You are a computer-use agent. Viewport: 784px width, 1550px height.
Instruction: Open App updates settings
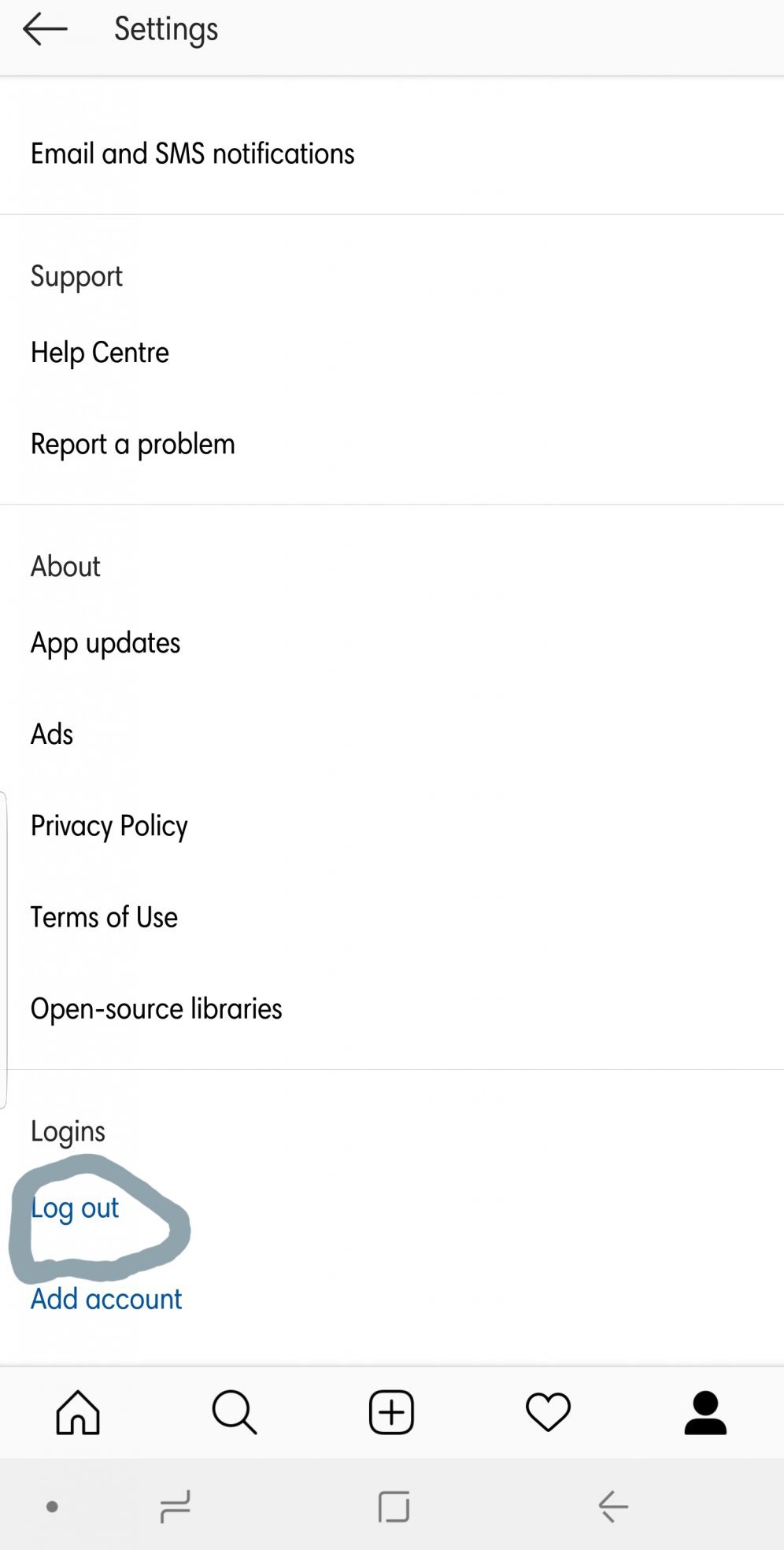tap(392, 643)
